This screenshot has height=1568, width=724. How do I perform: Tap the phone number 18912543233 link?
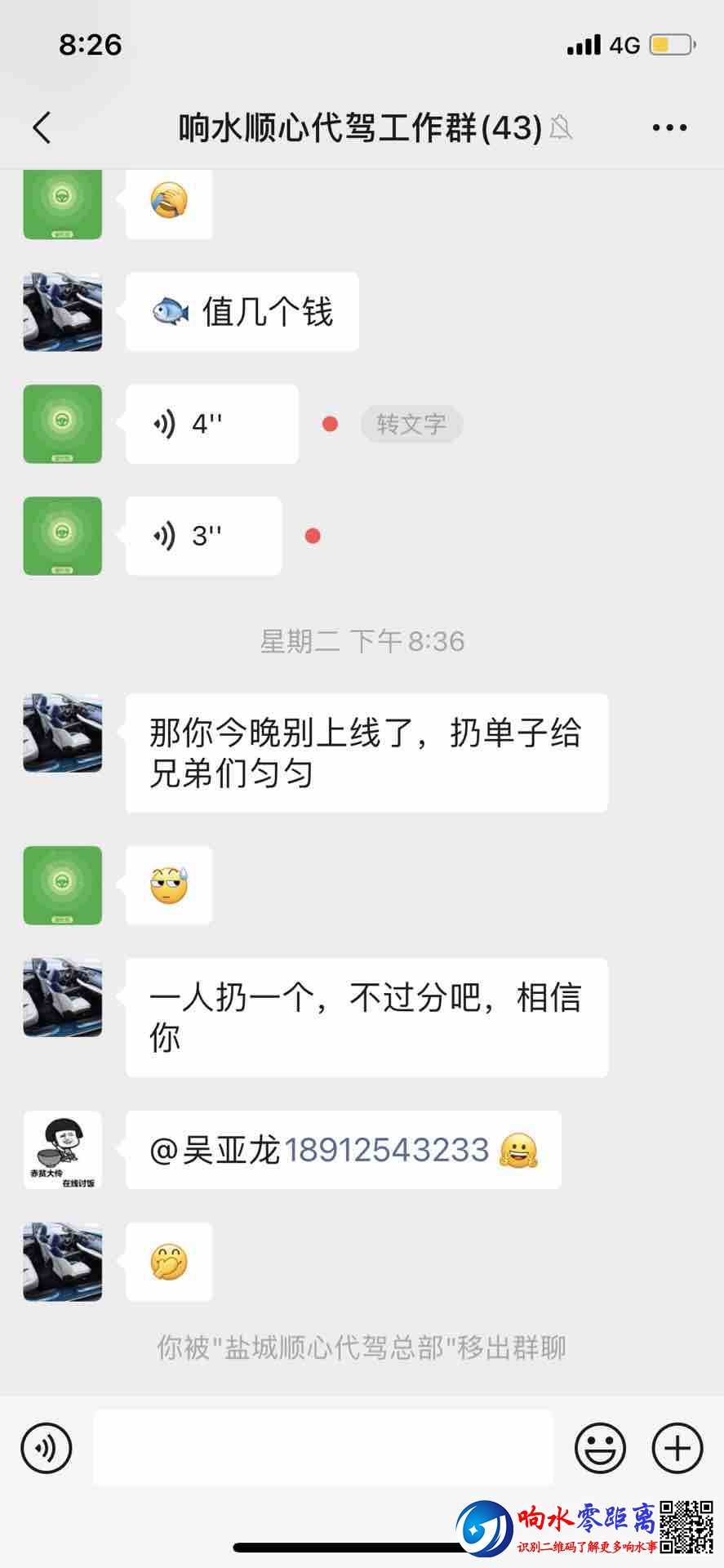(x=386, y=1150)
